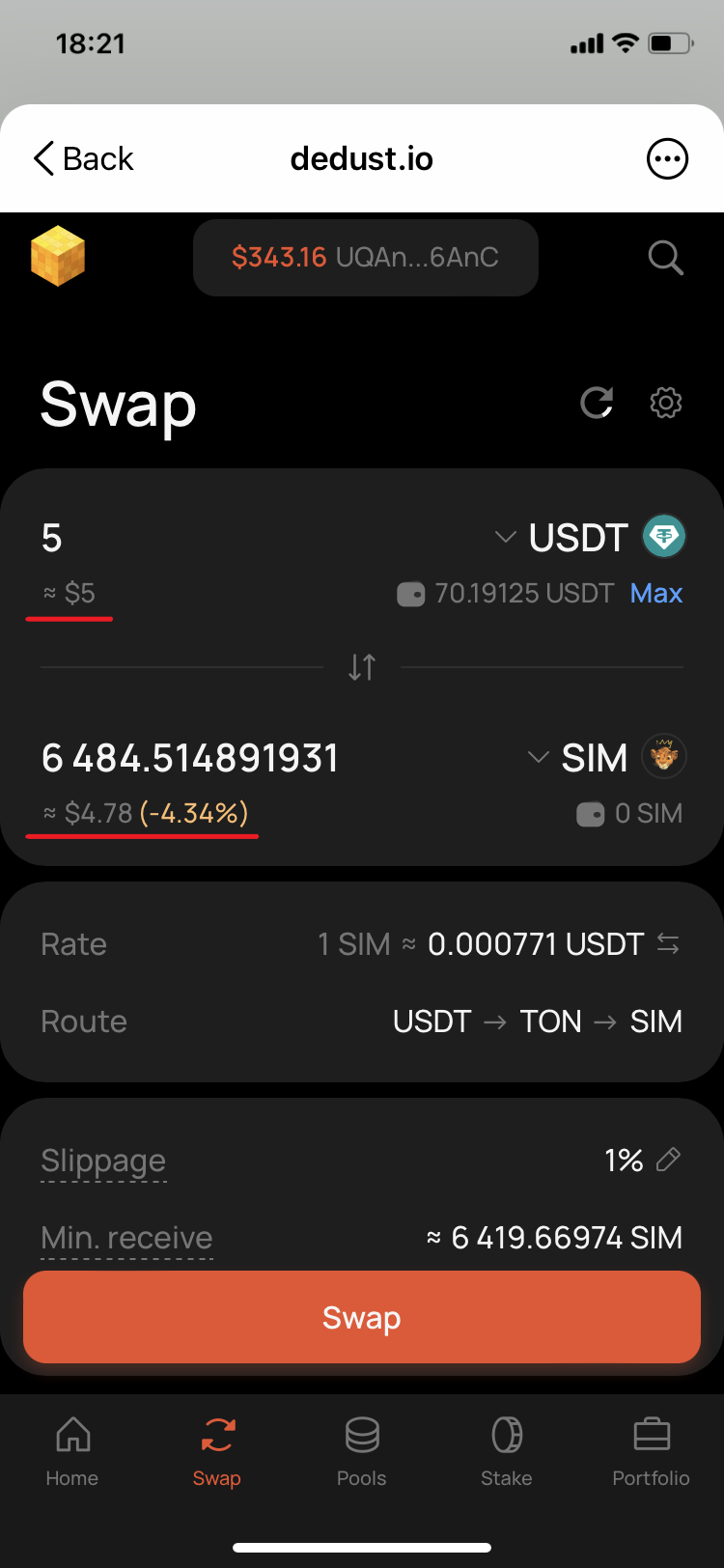Reverse the swap direction arrows
The width and height of the screenshot is (724, 1568).
(x=362, y=666)
